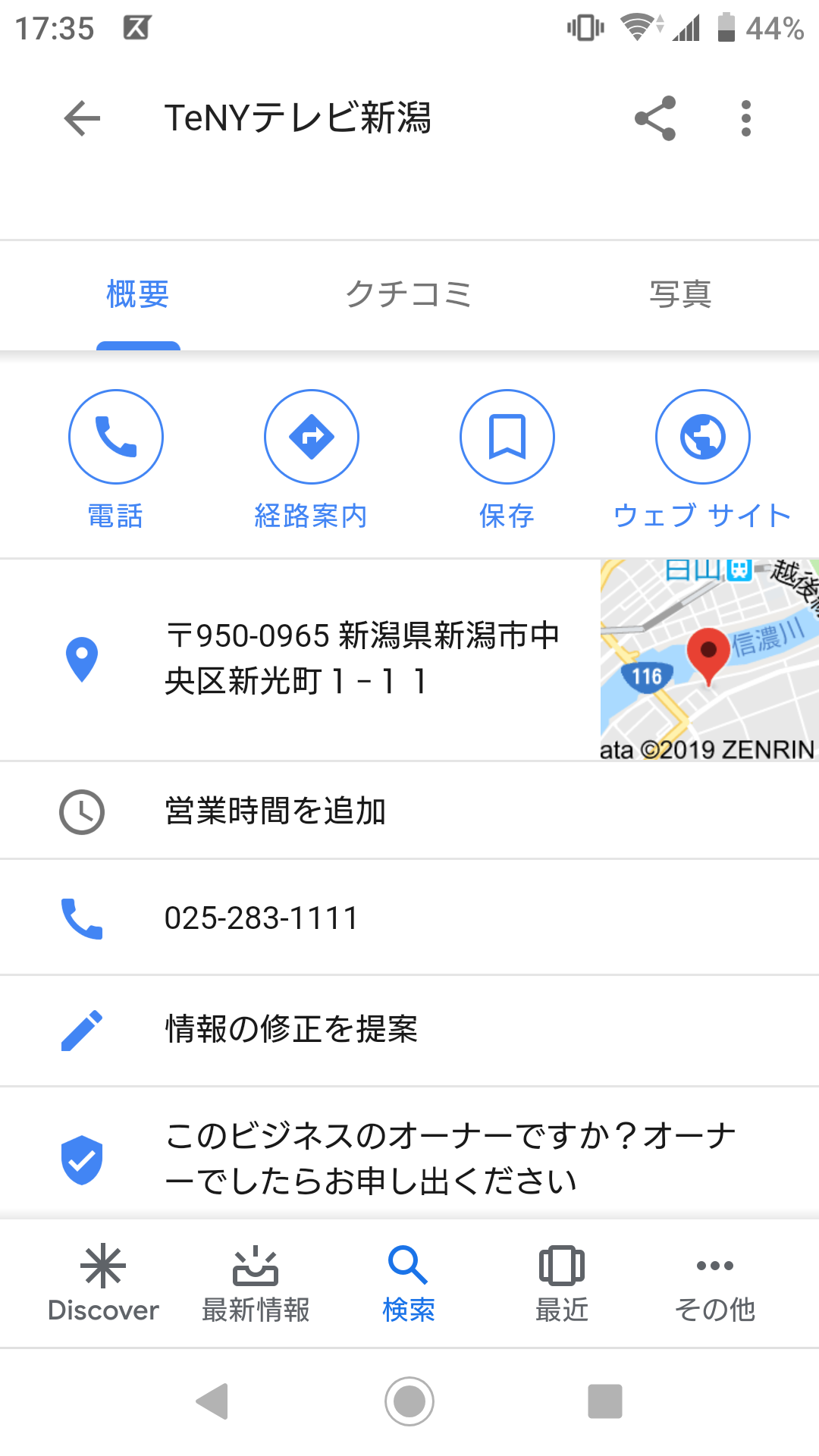Viewport: 819px width, 1456px height.
Task: Claim this business as owner
Action: [409, 1159]
